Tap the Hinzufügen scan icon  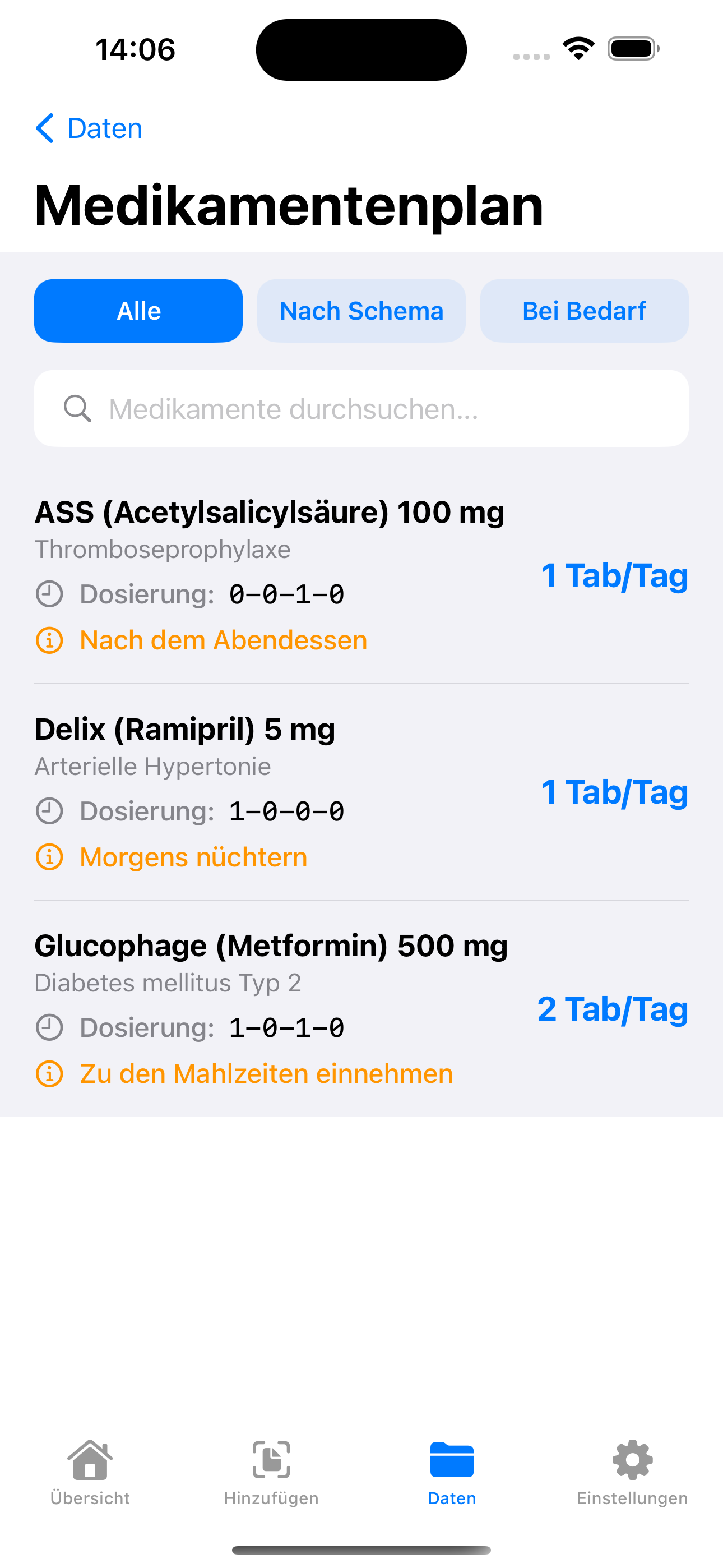coord(271,1460)
